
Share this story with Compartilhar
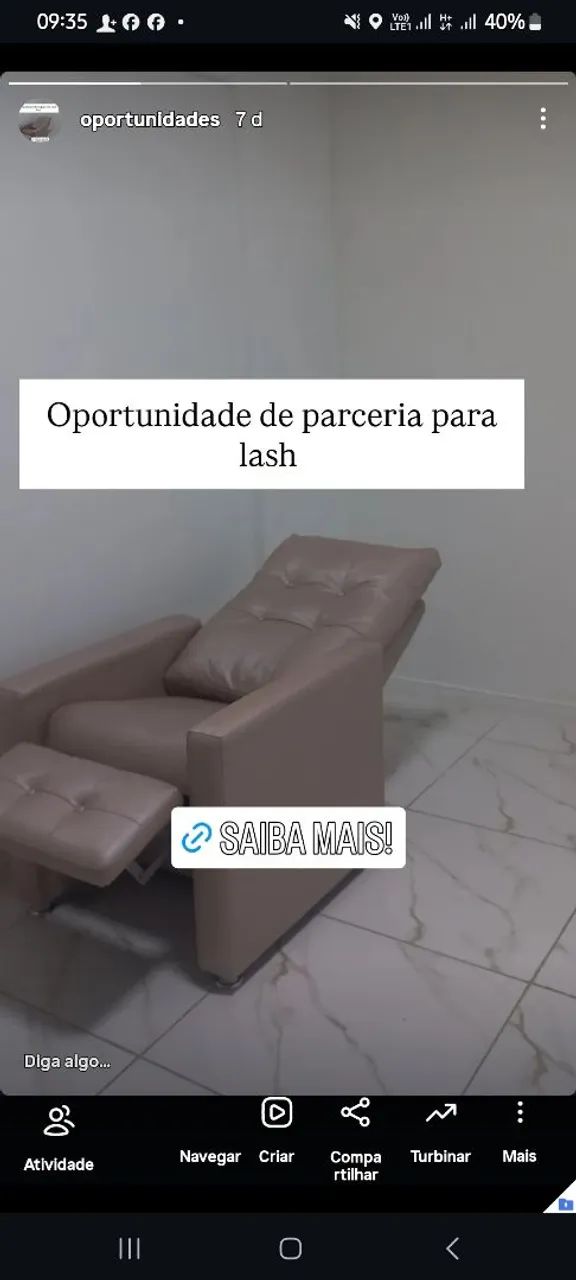click(355, 1139)
